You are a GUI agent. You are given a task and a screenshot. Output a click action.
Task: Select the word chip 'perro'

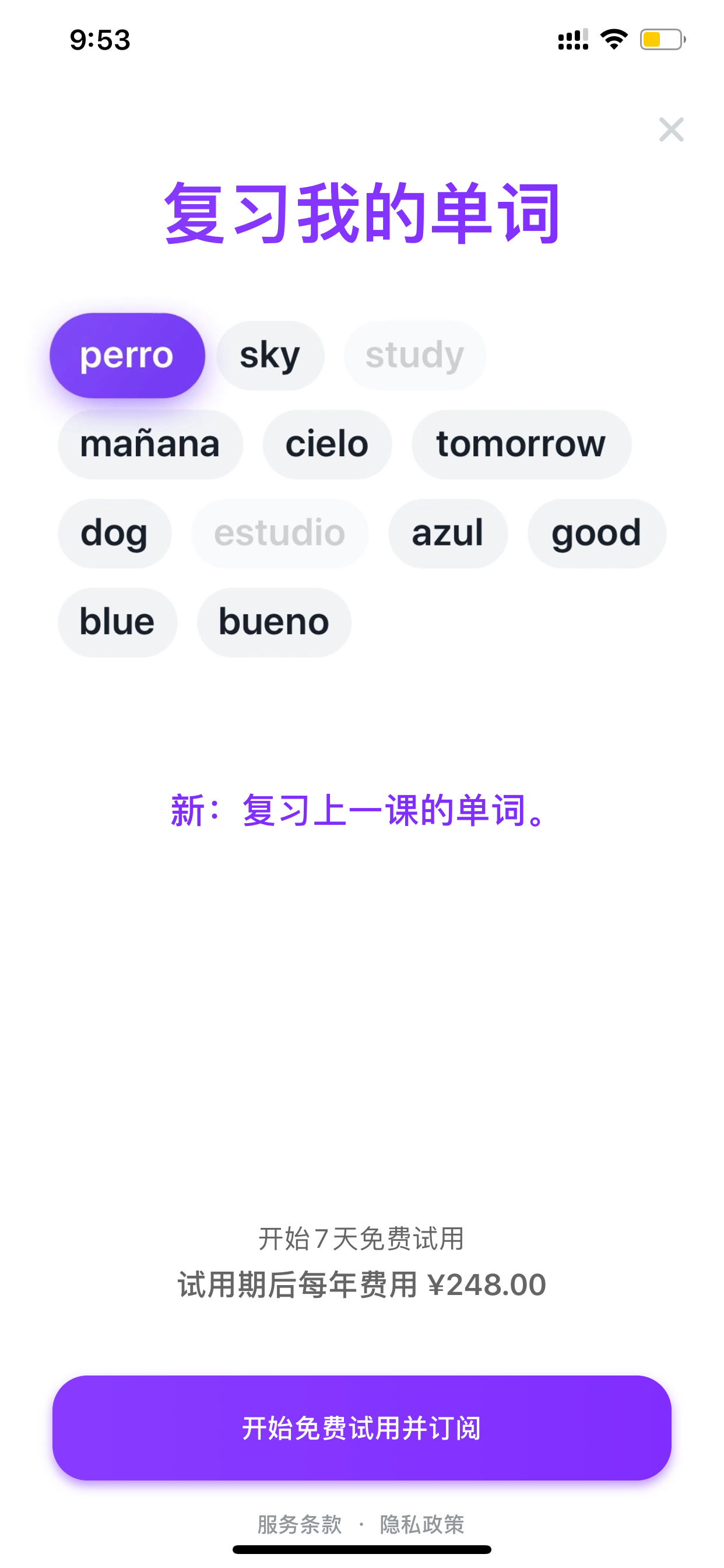click(x=127, y=355)
